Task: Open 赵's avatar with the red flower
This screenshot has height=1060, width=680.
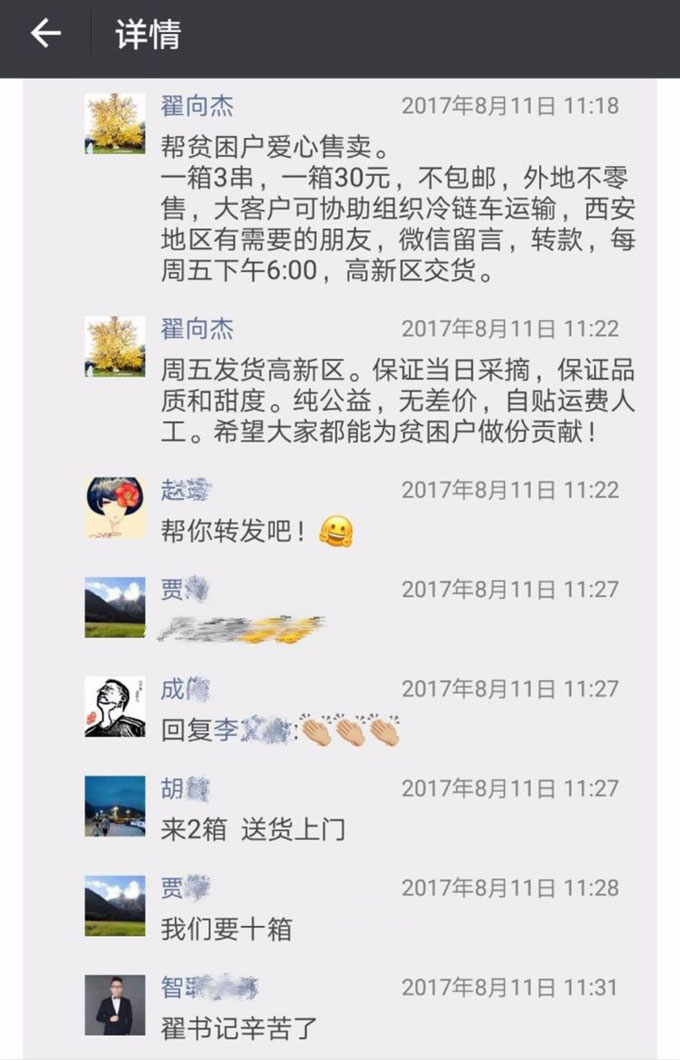Action: (115, 507)
